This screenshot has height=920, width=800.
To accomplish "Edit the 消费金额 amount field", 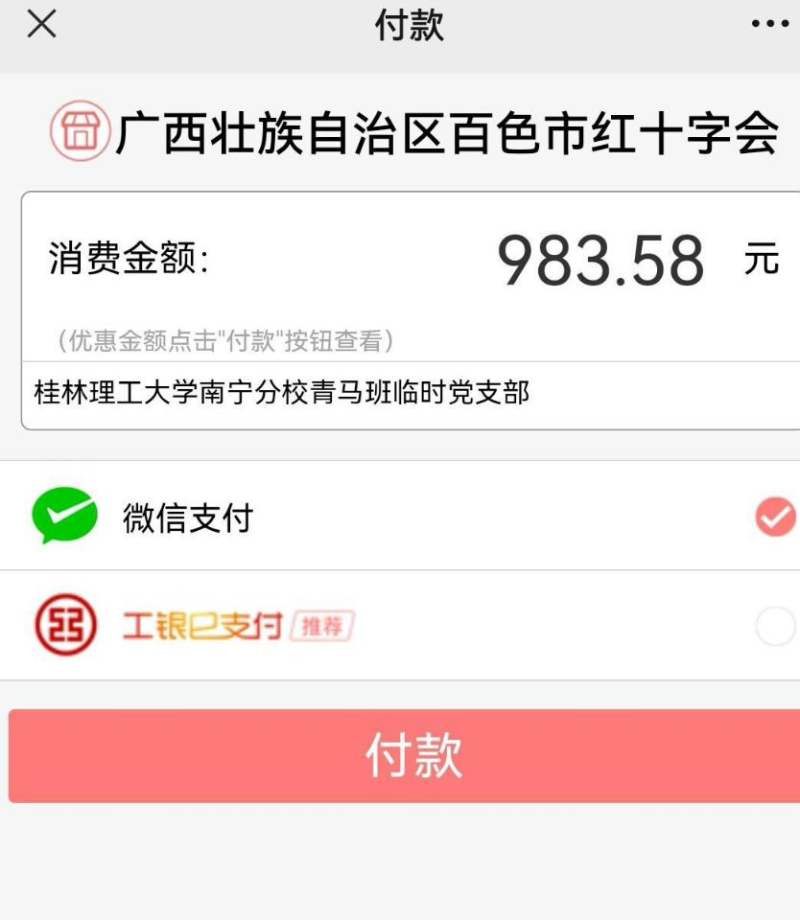I will pos(600,261).
